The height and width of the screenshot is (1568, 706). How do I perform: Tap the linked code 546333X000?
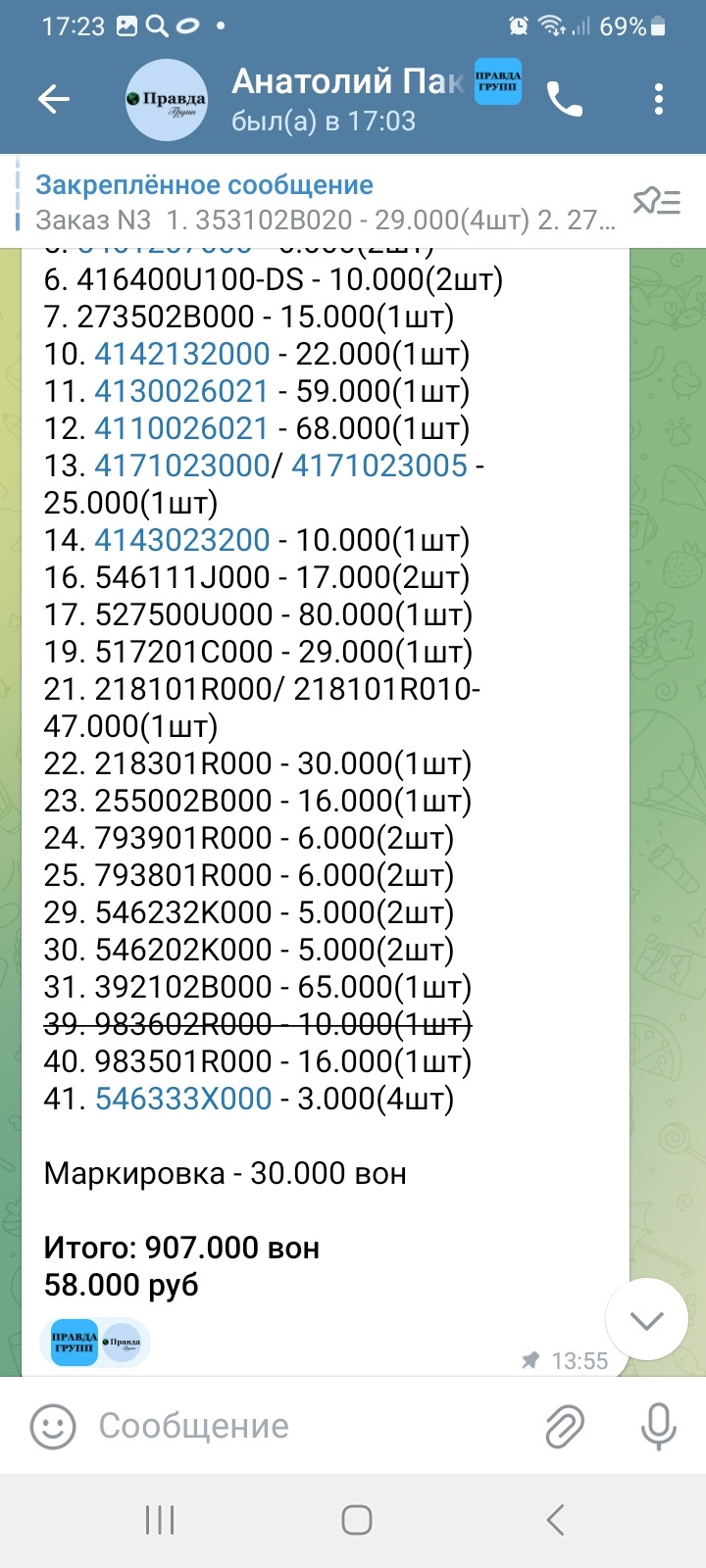point(183,1099)
